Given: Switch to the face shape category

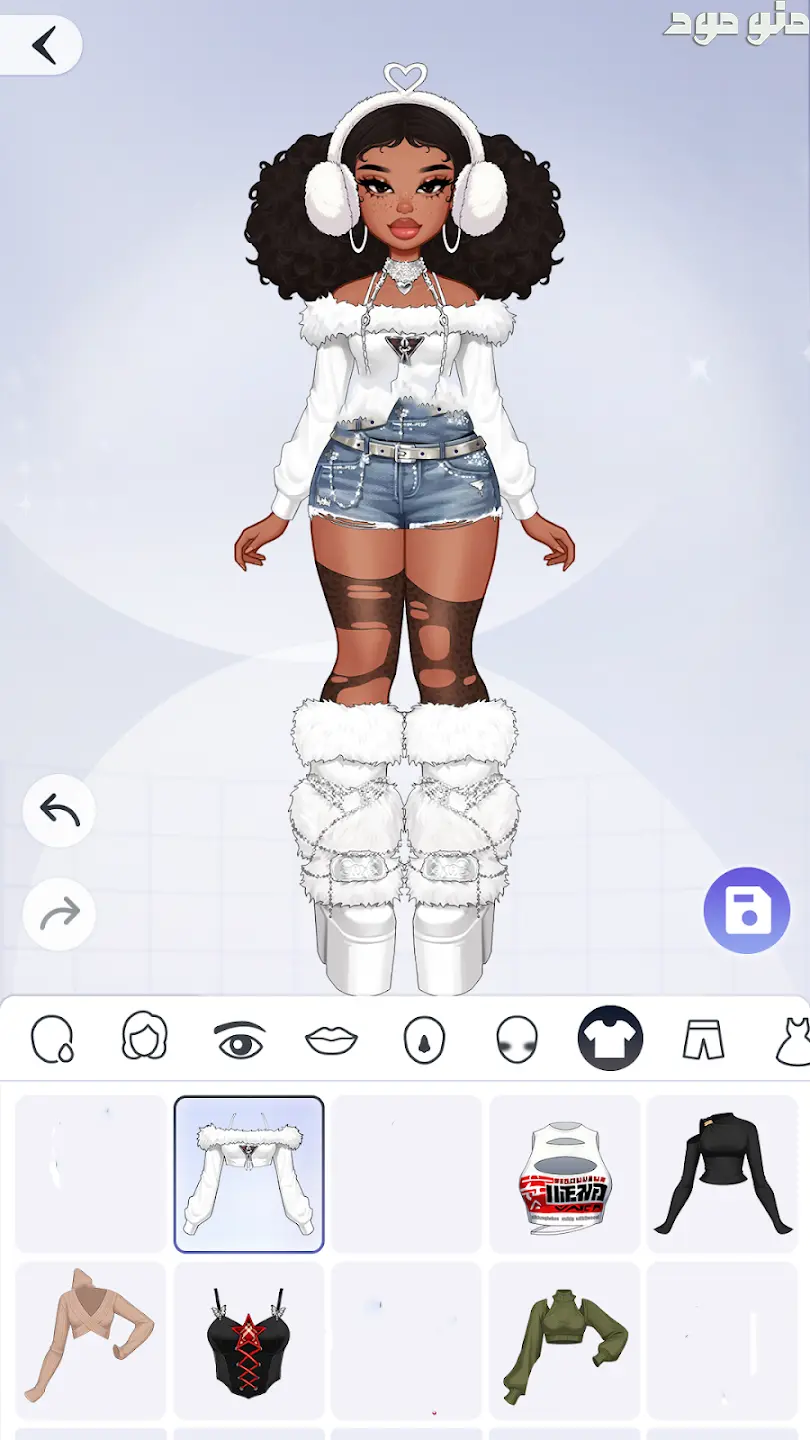Looking at the screenshot, I should (x=52, y=1039).
